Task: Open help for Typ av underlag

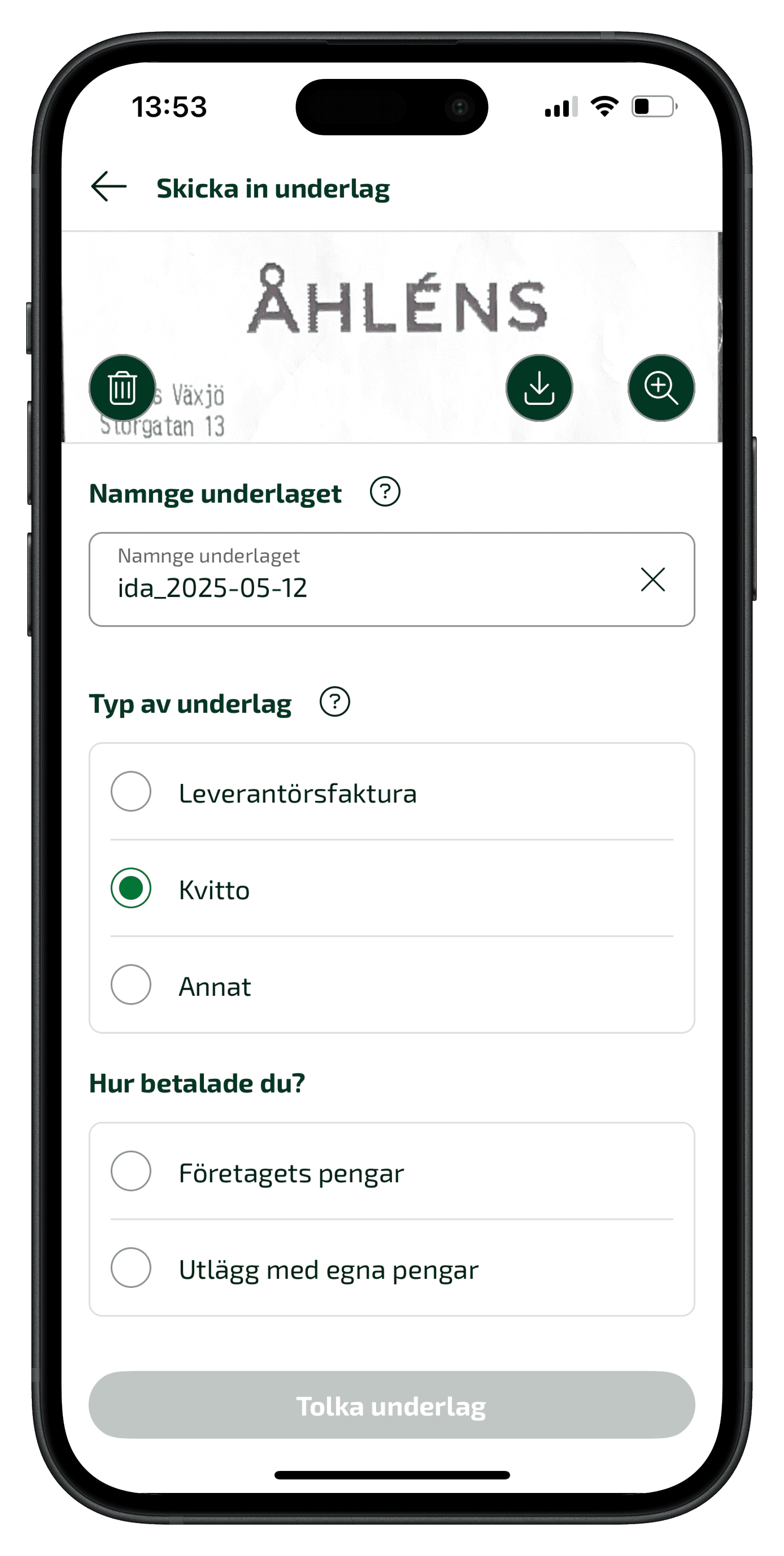Action: click(x=335, y=702)
